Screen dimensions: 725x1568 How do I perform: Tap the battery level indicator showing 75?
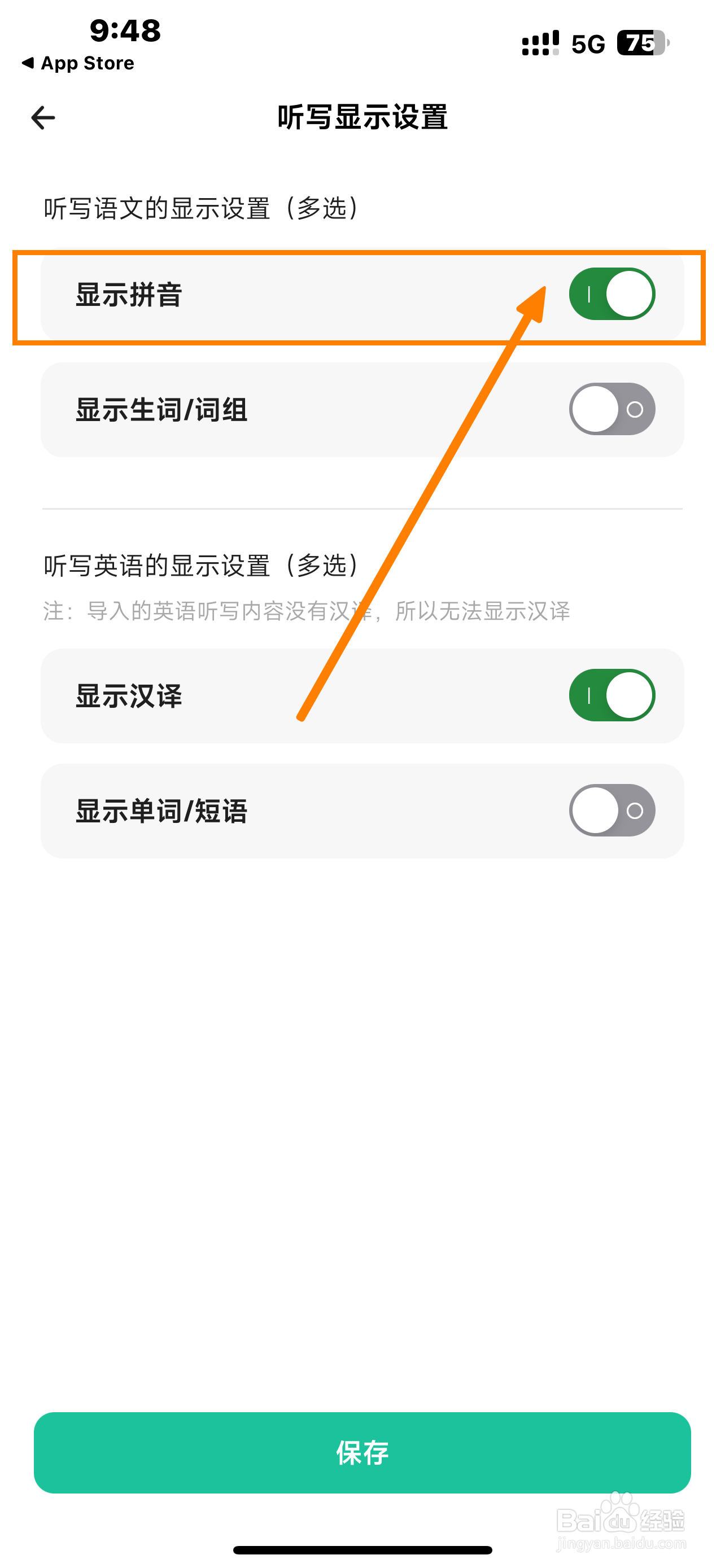pyautogui.click(x=639, y=42)
